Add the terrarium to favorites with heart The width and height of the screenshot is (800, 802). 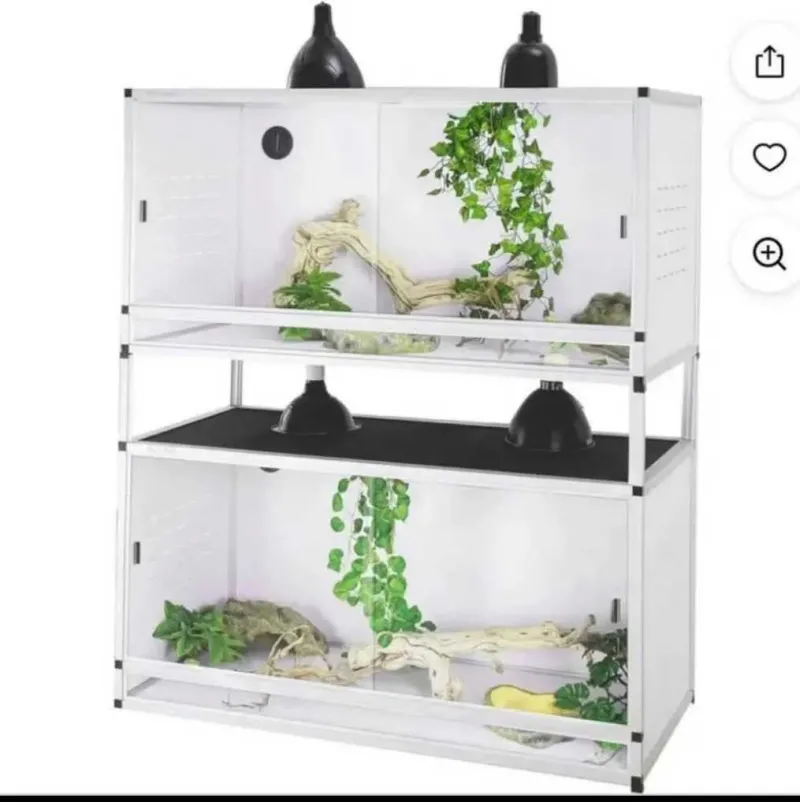point(769,157)
